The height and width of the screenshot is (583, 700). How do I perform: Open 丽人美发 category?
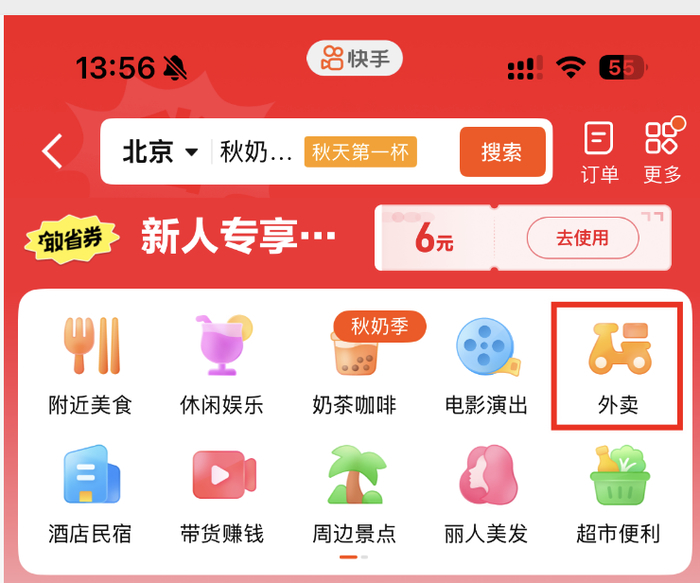486,495
